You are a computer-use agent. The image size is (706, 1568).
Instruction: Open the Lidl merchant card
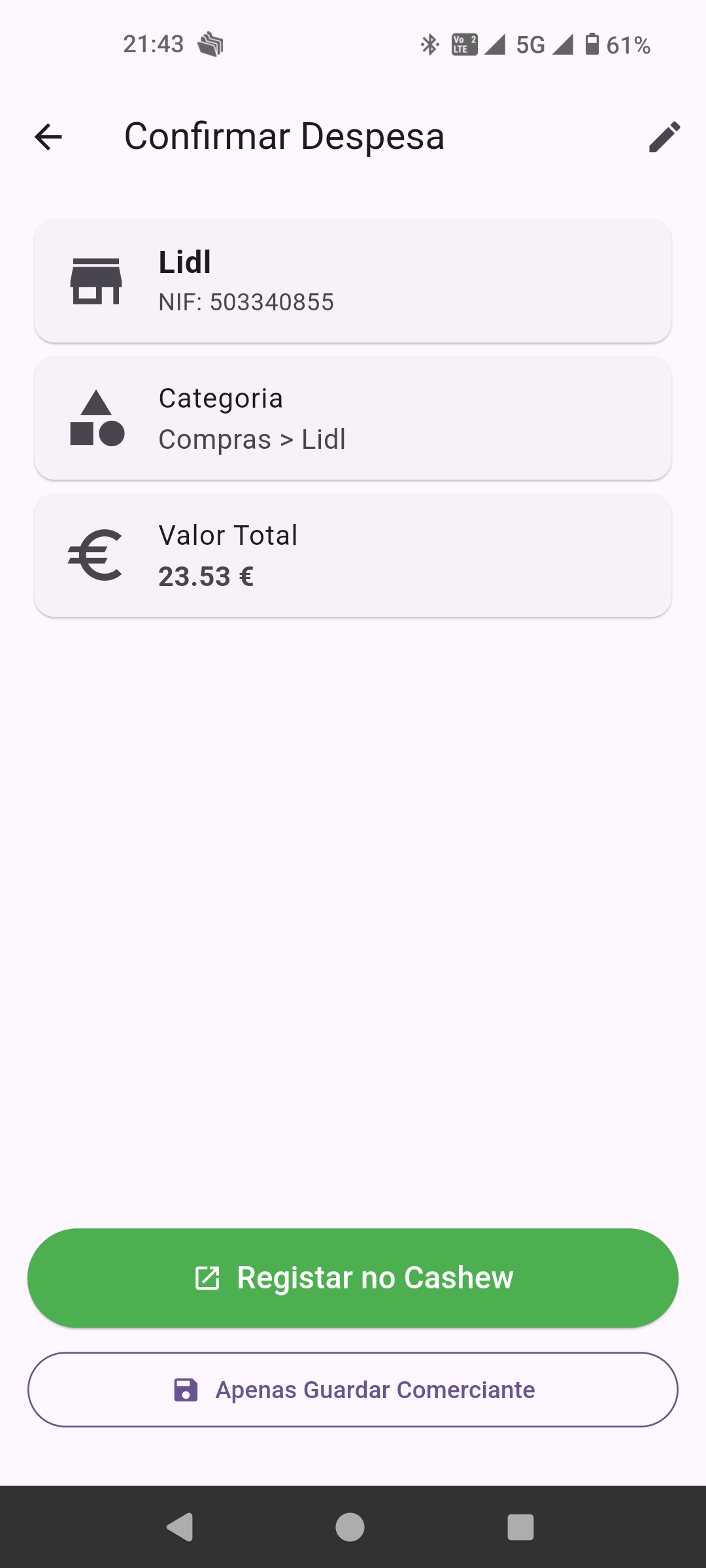pos(353,281)
